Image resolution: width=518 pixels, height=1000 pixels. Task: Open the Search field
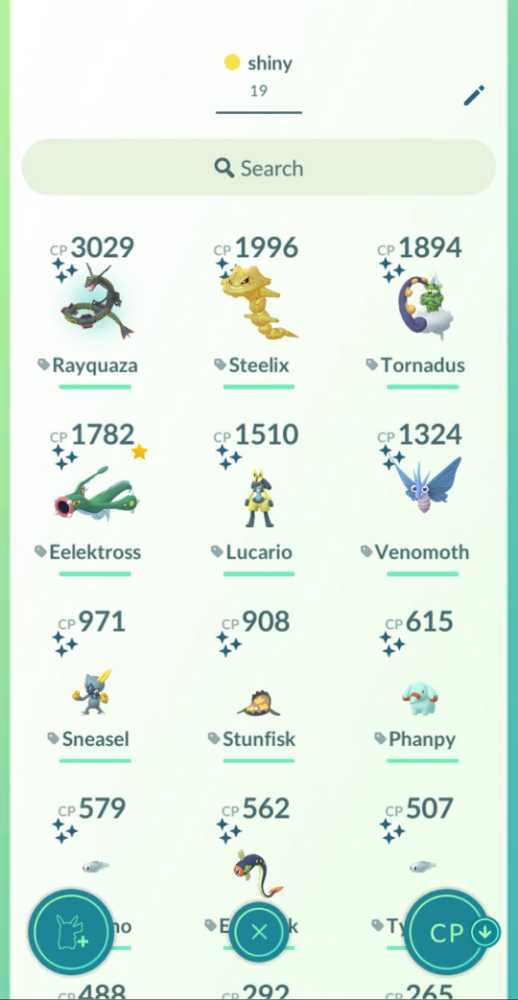tap(259, 168)
